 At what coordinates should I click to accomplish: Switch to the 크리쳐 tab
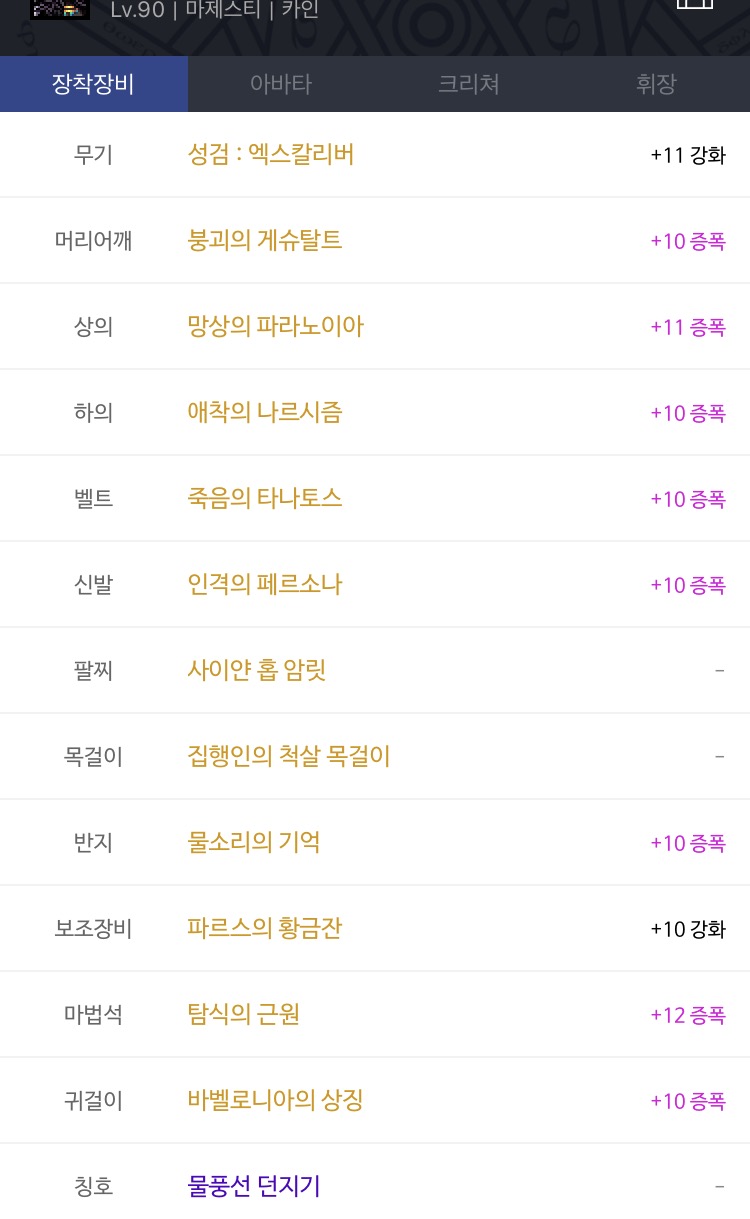click(469, 84)
